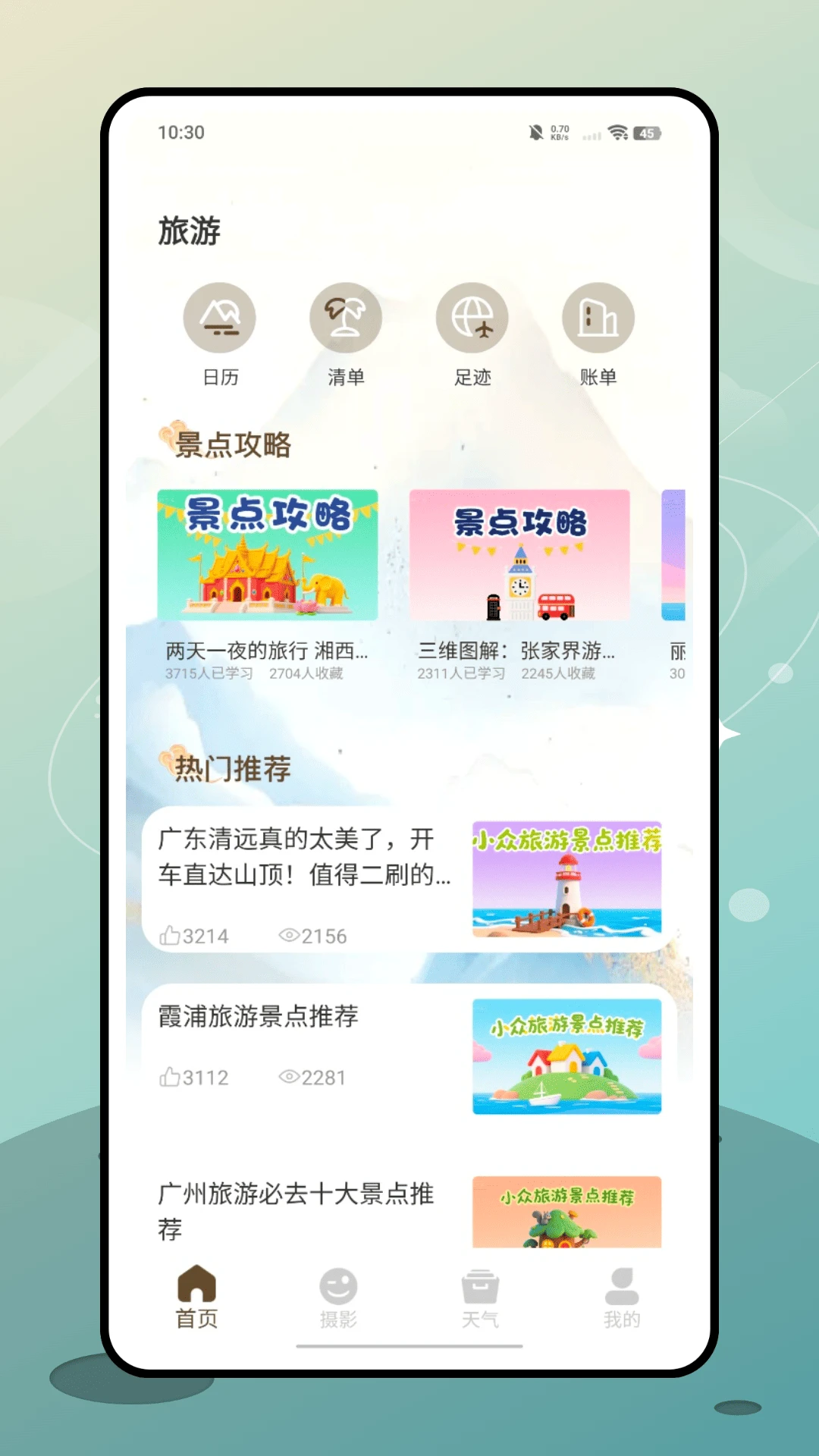Image resolution: width=819 pixels, height=1456 pixels.
Task: Switch to the 天气 tab
Action: pos(480,1297)
